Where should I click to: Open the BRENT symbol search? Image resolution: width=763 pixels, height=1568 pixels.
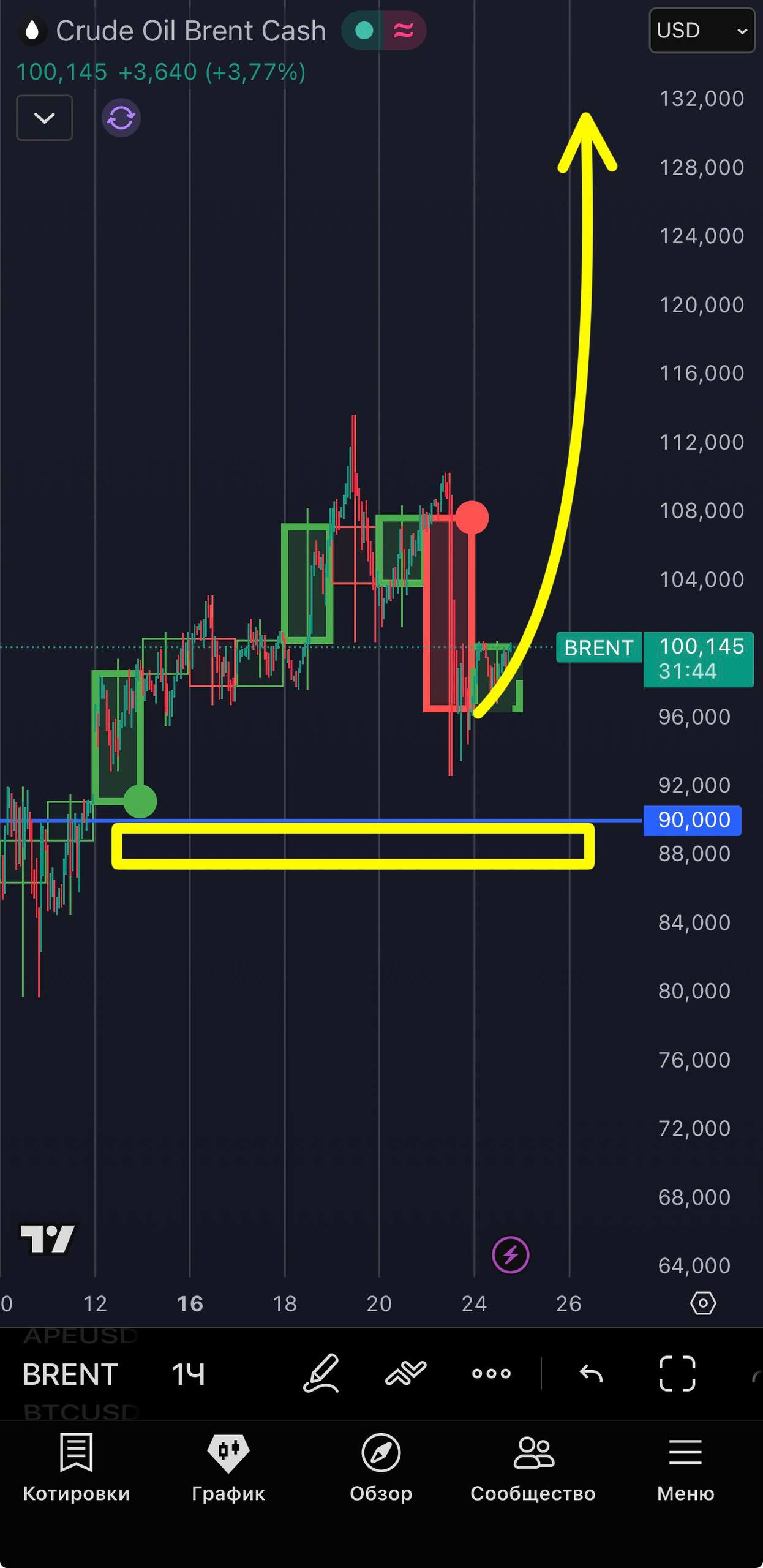(x=70, y=1374)
